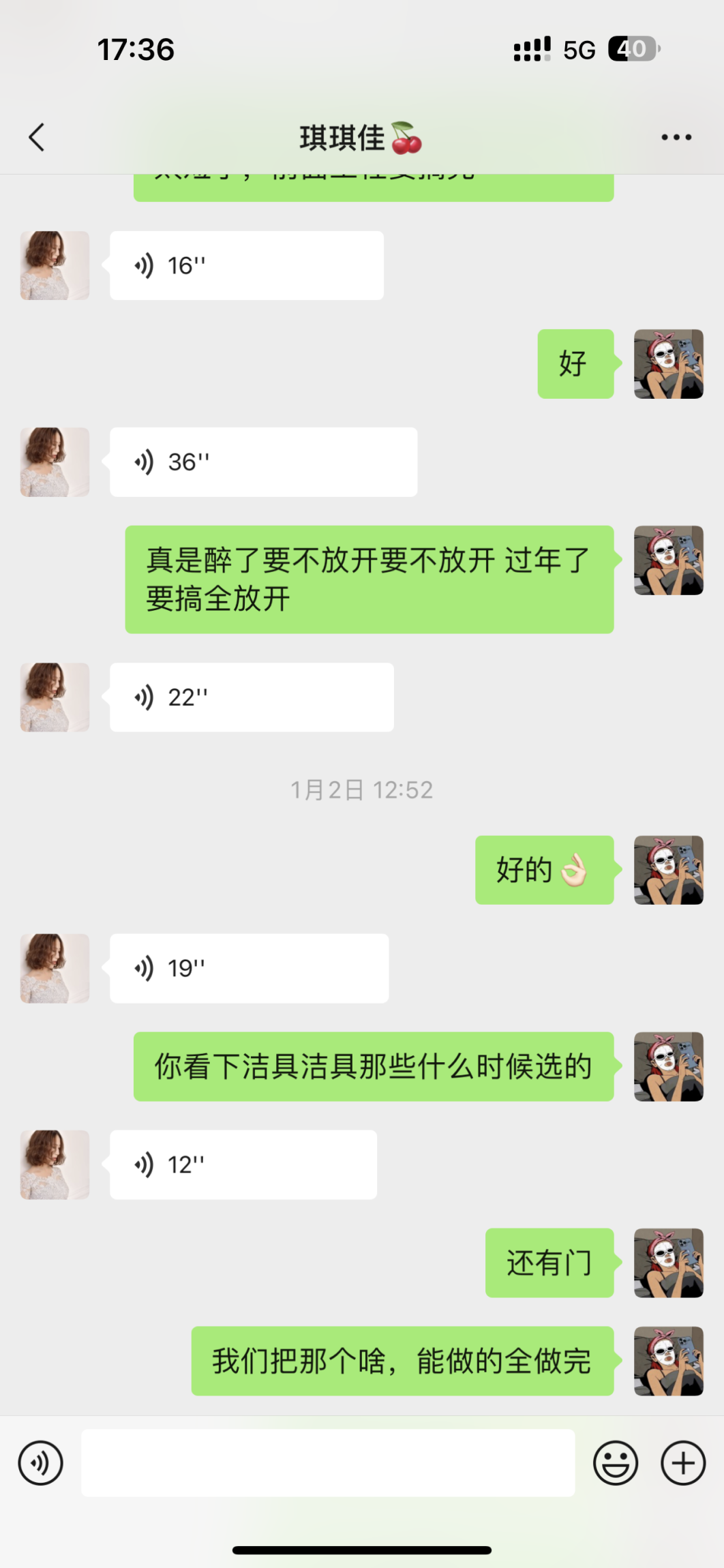Viewport: 724px width, 1568px height.
Task: Open my avatar beside the 还有门 message
Action: click(668, 1263)
